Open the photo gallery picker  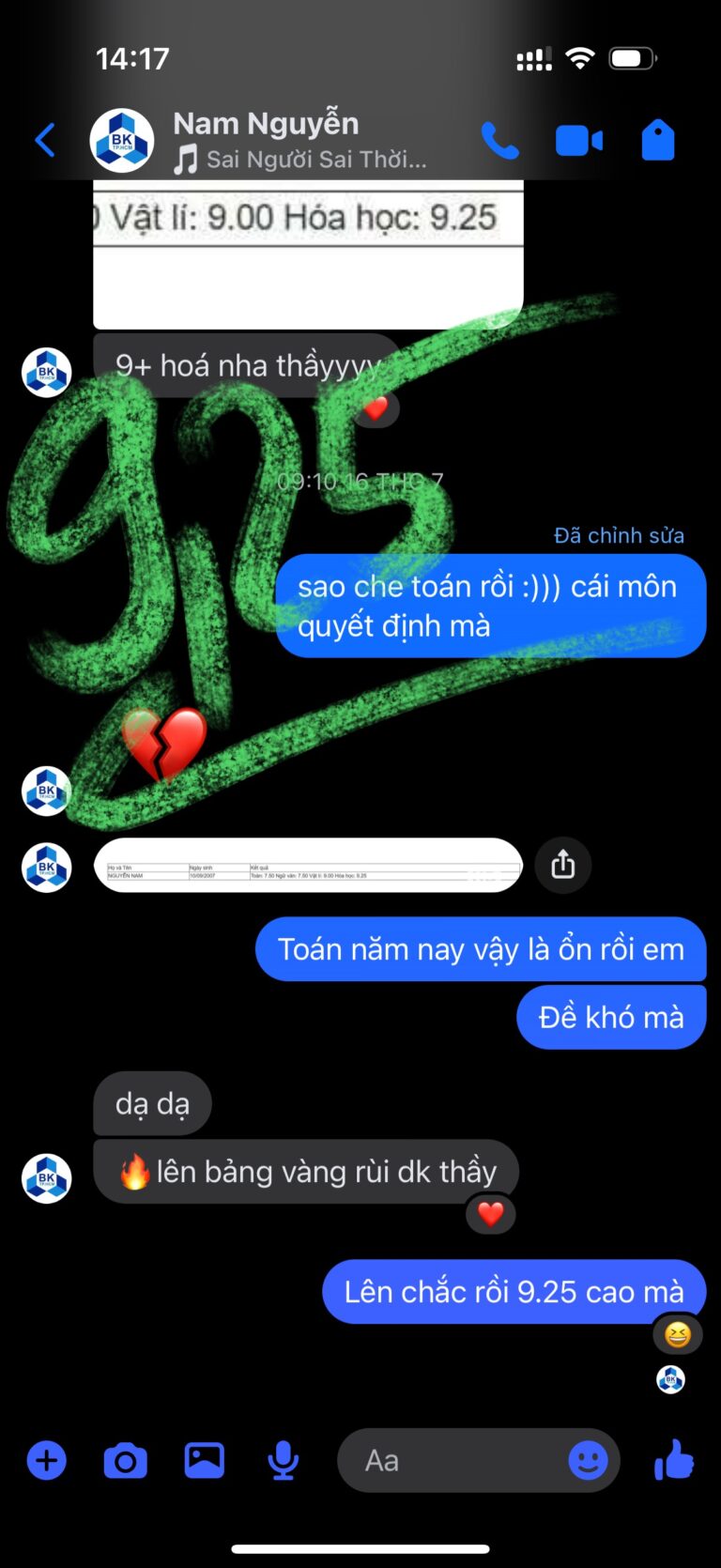tap(204, 1461)
